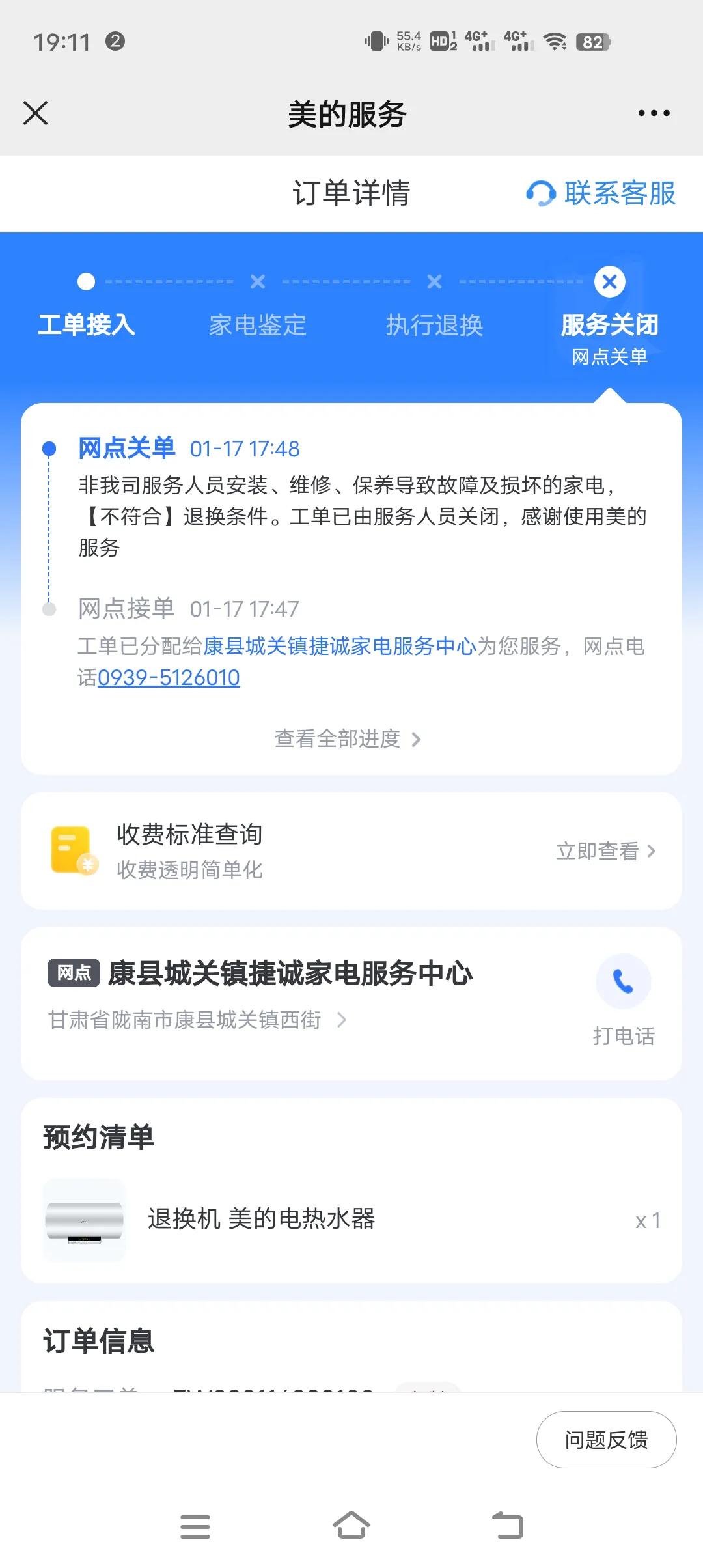
Task: Open the 收费标准查询 yellow document icon
Action: tap(72, 850)
